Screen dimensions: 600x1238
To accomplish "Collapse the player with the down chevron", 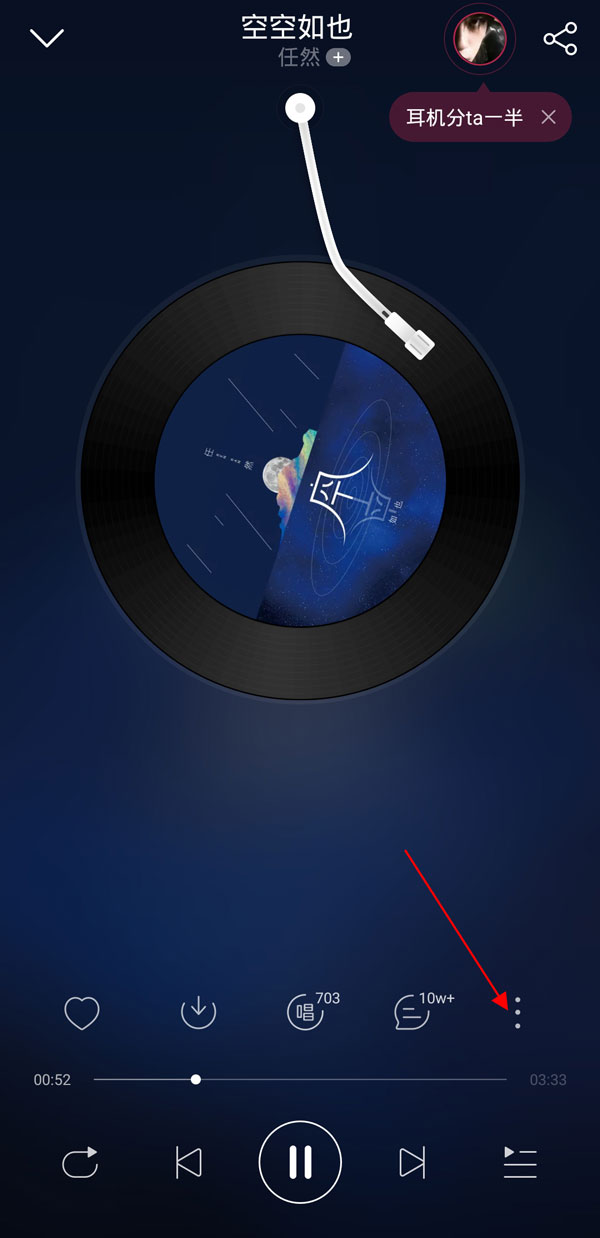I will [47, 39].
